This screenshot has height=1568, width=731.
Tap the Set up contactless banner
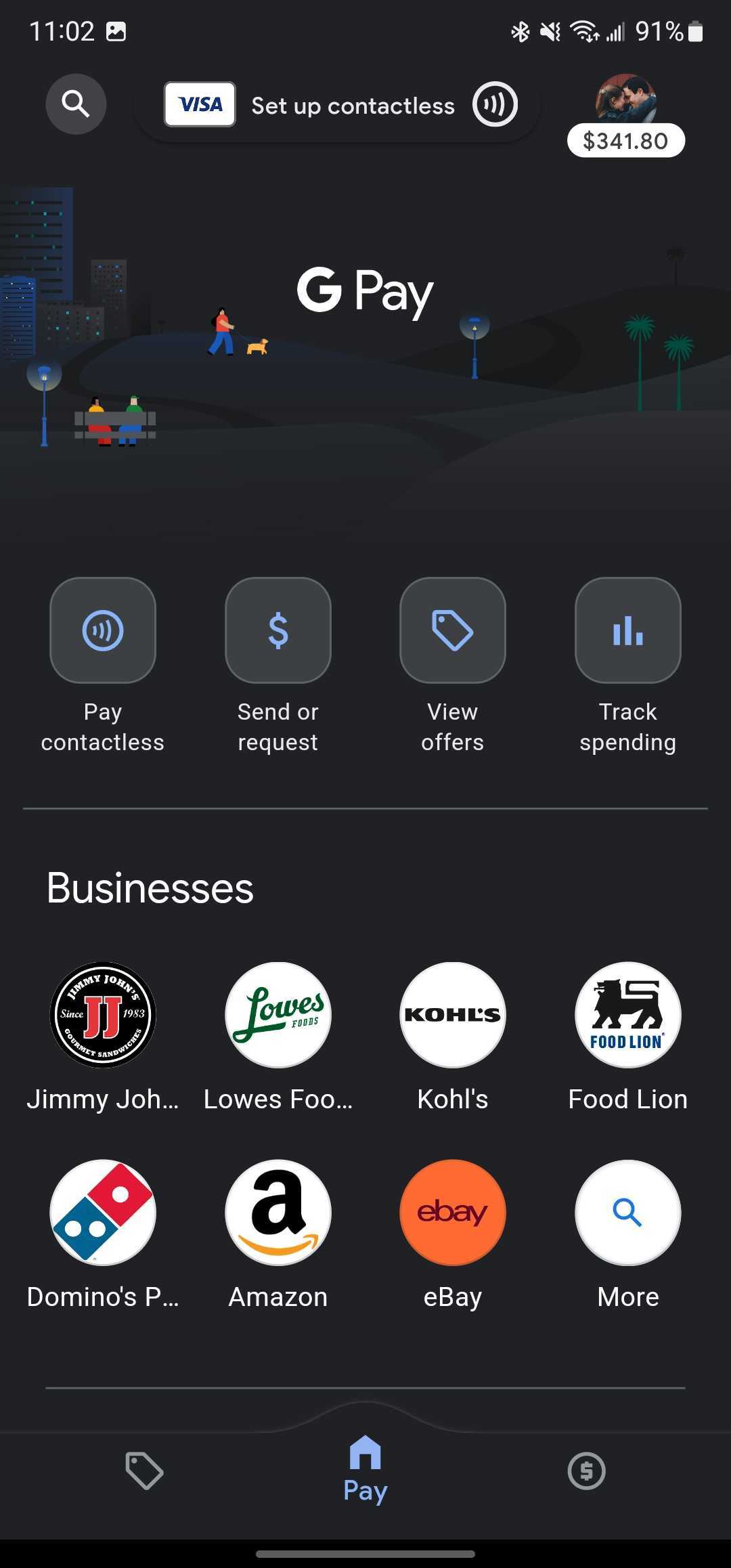(x=352, y=105)
